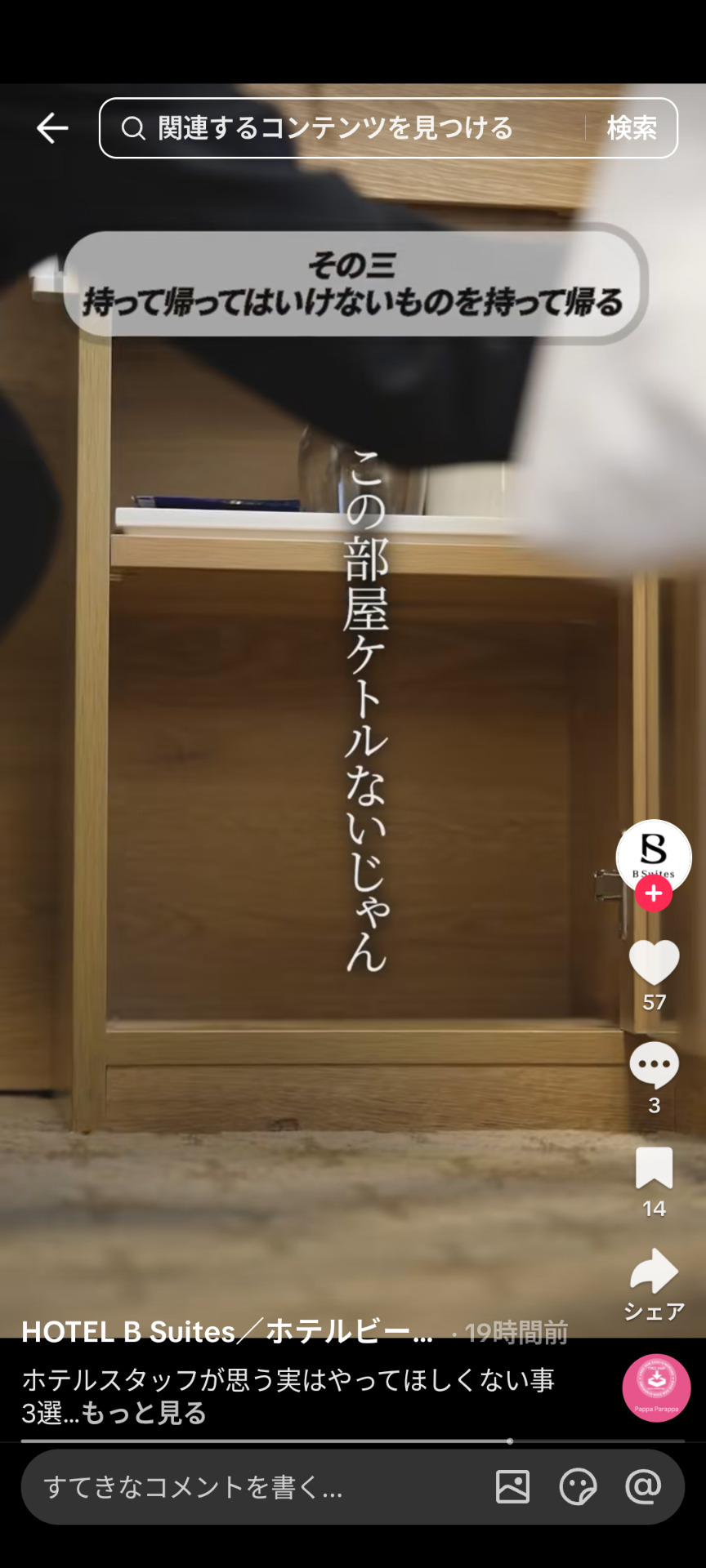Mention someone with the @ icon
706x1568 pixels.
(x=643, y=1486)
